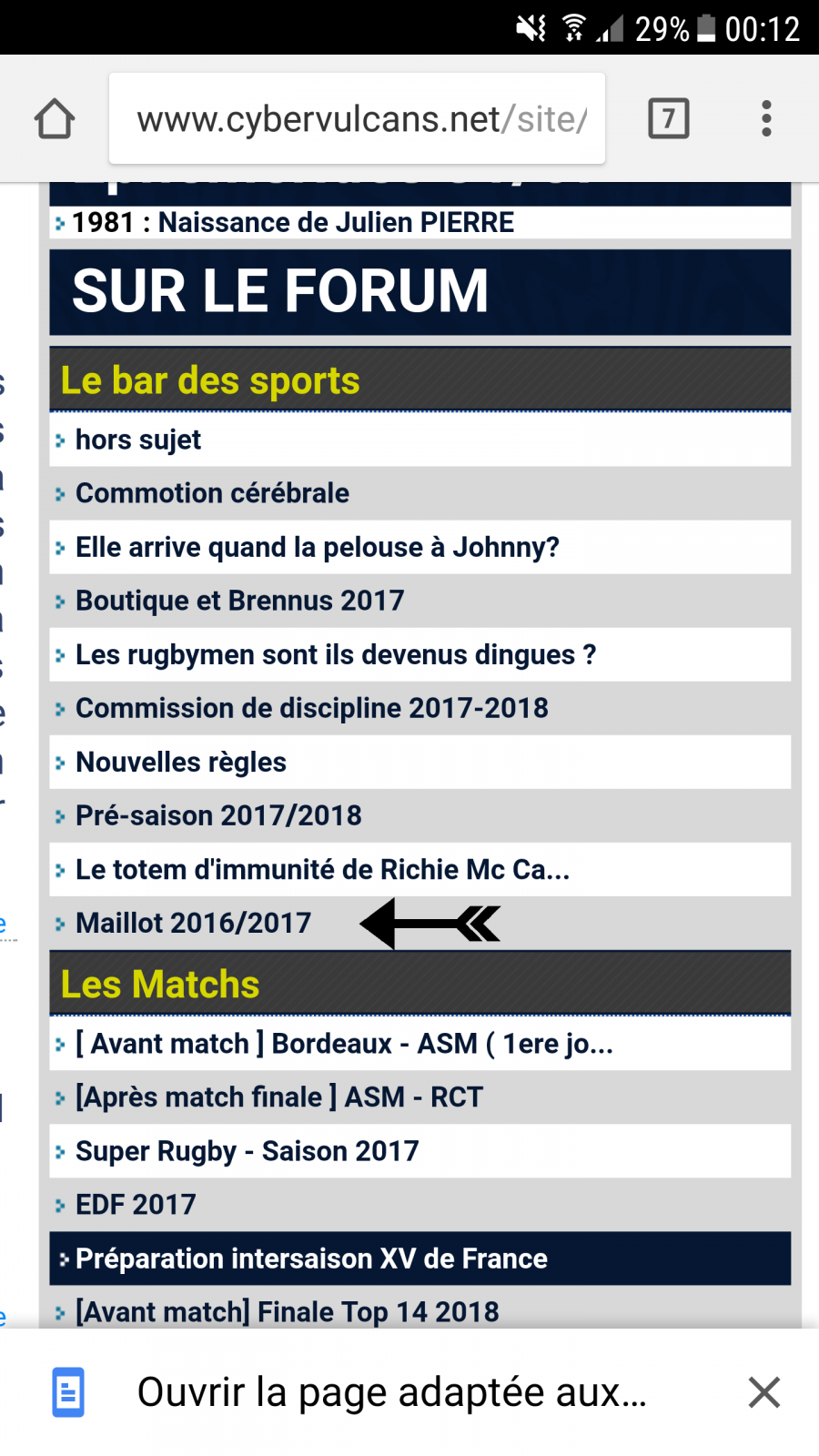Open 'Boutique et Brennus 2017' thread

(239, 601)
